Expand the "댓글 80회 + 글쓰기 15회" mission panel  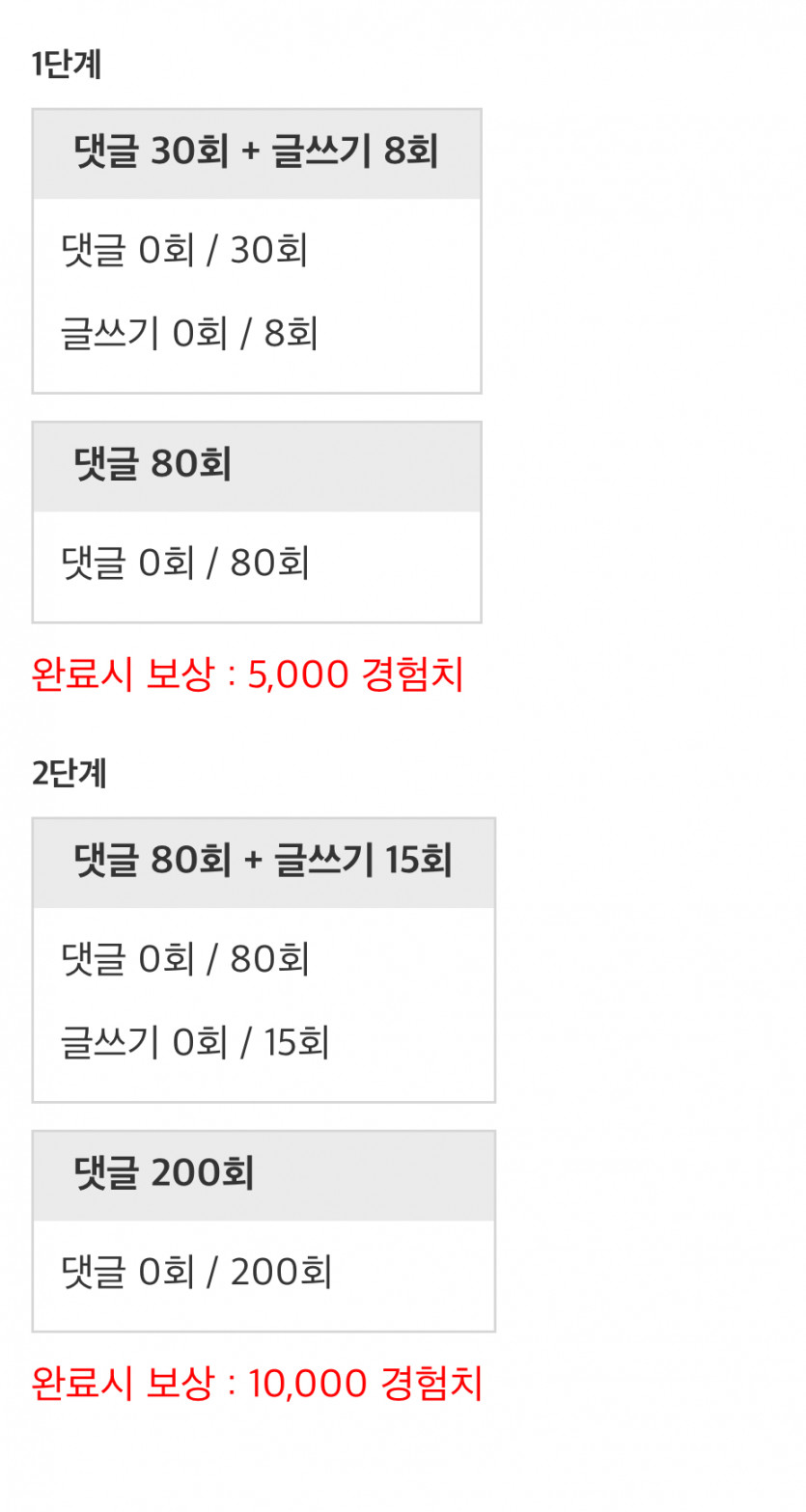point(264,860)
